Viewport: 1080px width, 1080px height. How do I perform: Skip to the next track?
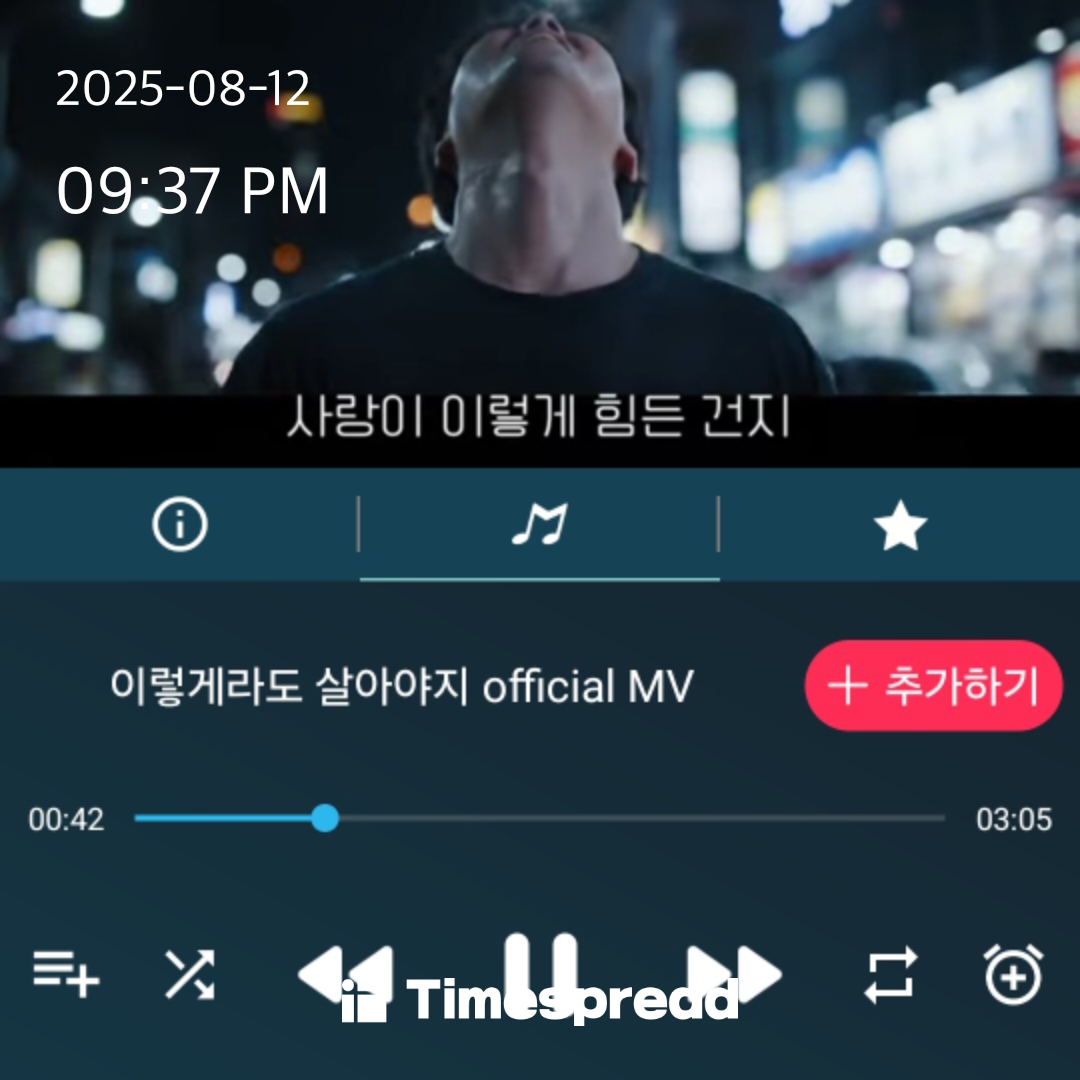[x=733, y=973]
